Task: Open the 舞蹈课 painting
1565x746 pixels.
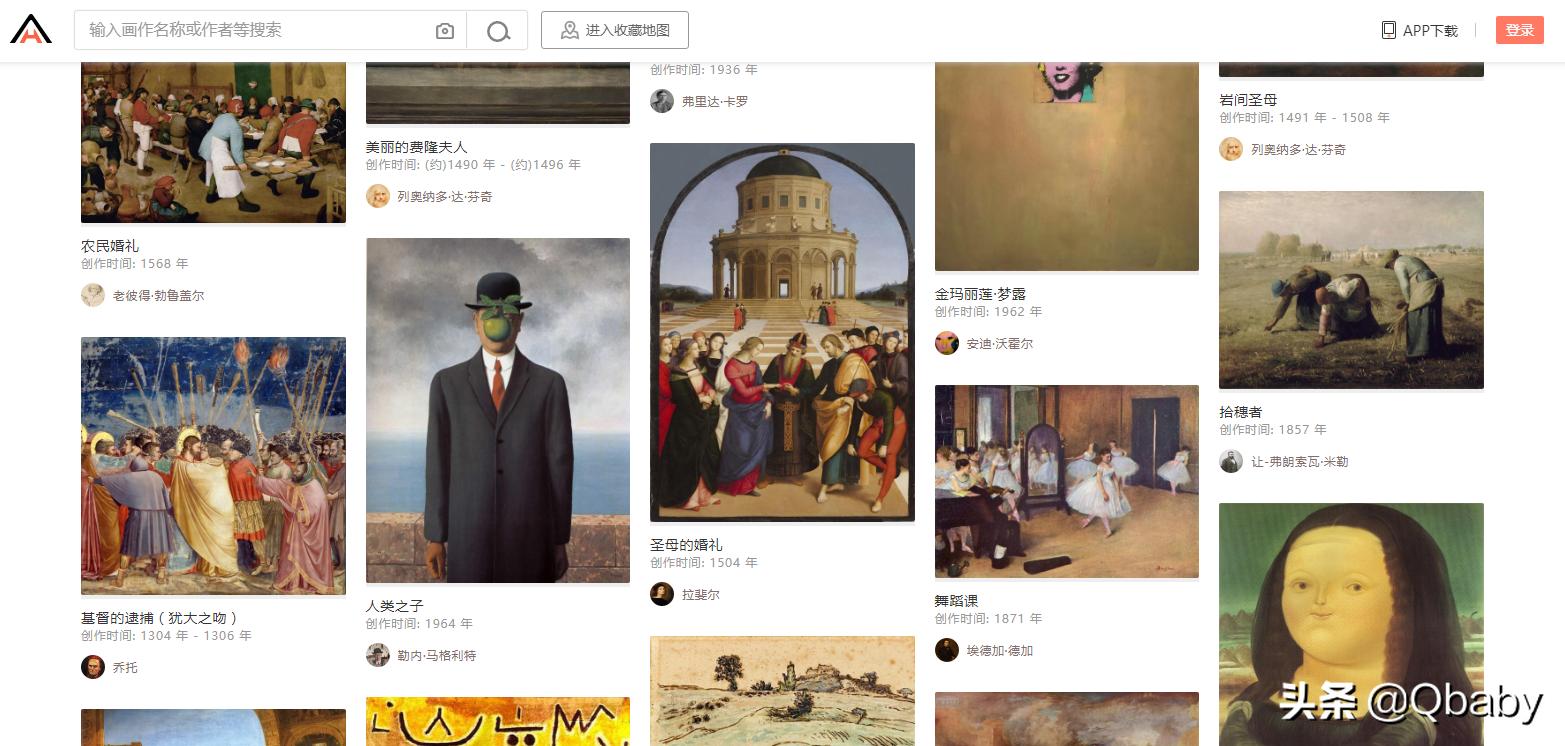Action: [x=1066, y=481]
